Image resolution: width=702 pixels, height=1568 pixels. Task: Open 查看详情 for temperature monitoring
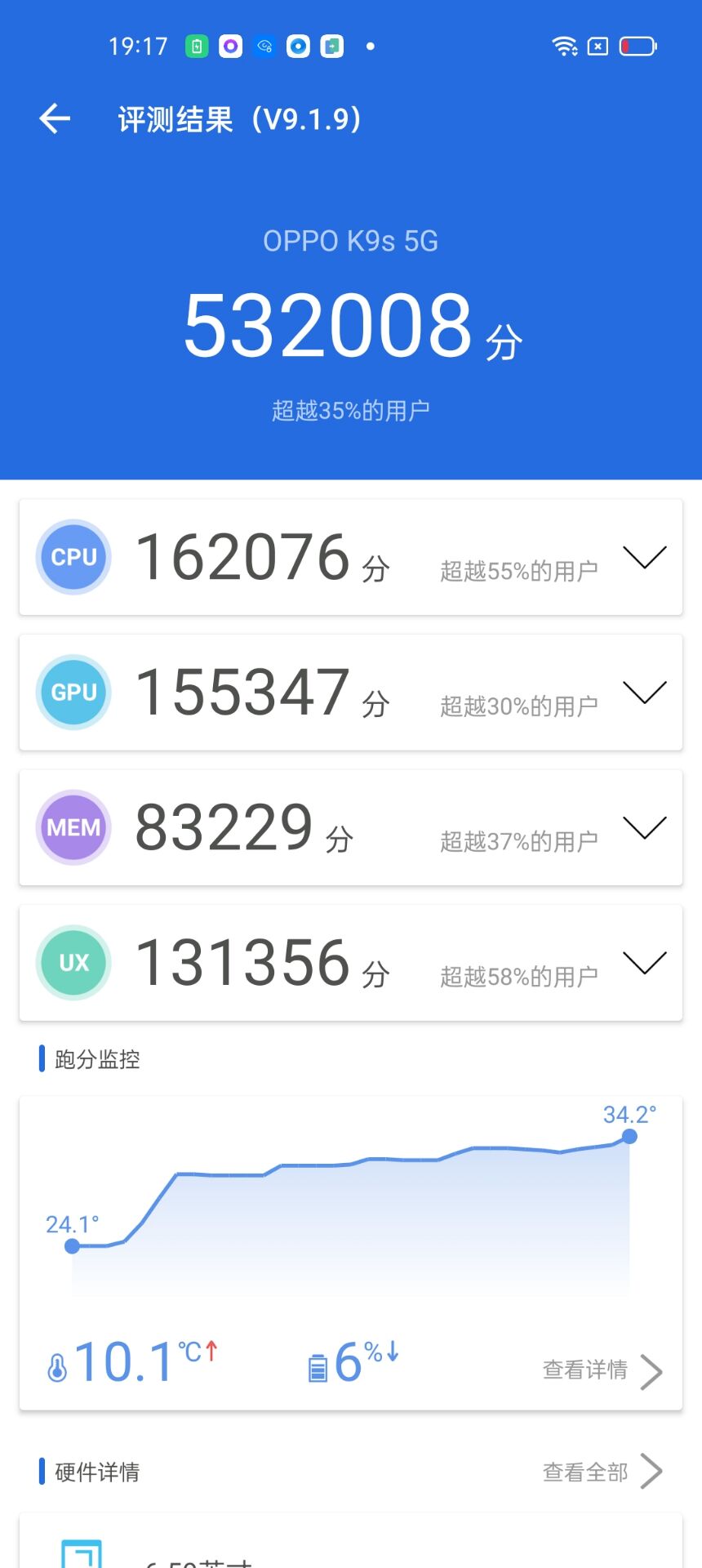tap(602, 1370)
